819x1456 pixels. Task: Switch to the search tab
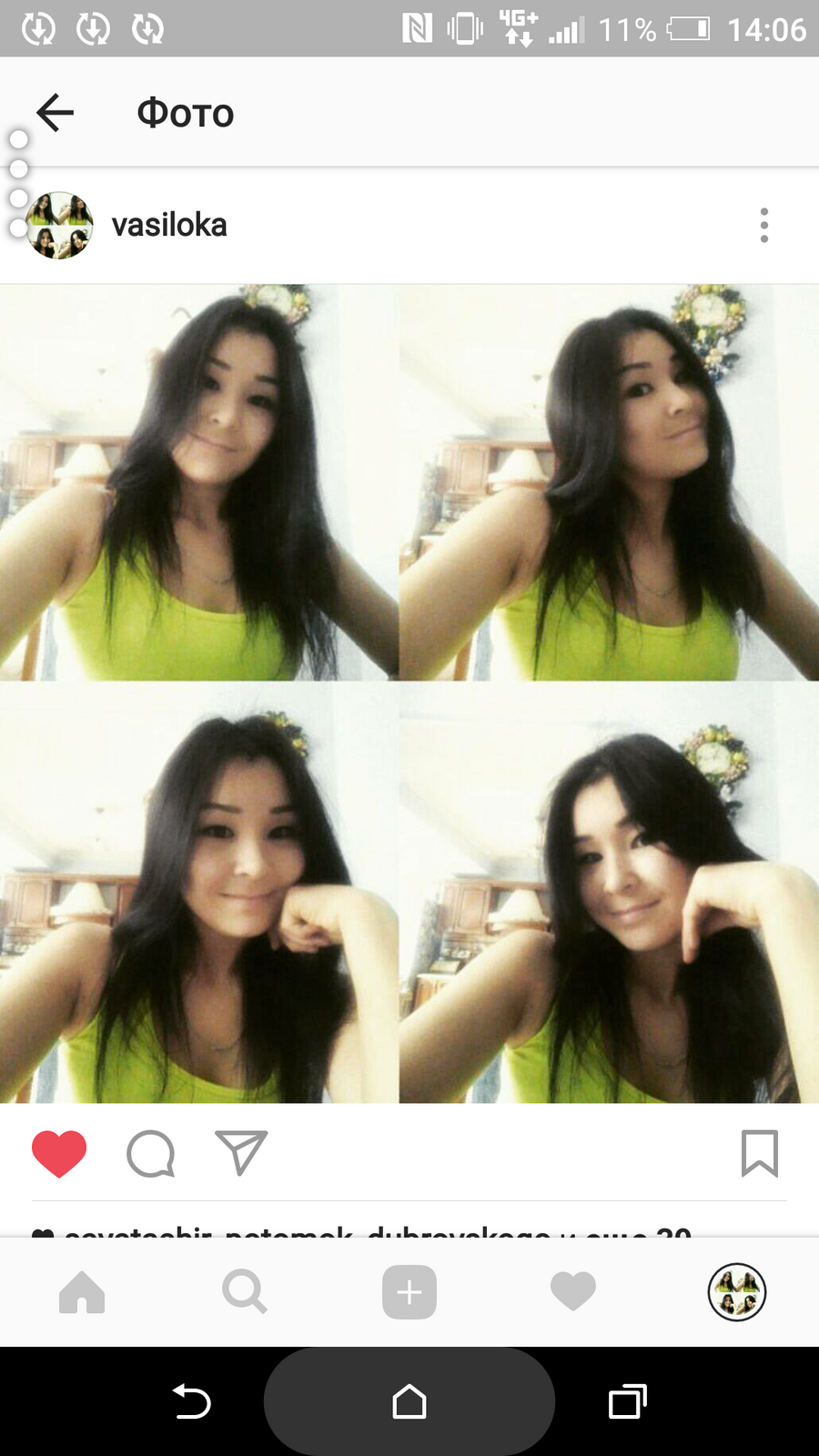coord(245,1291)
